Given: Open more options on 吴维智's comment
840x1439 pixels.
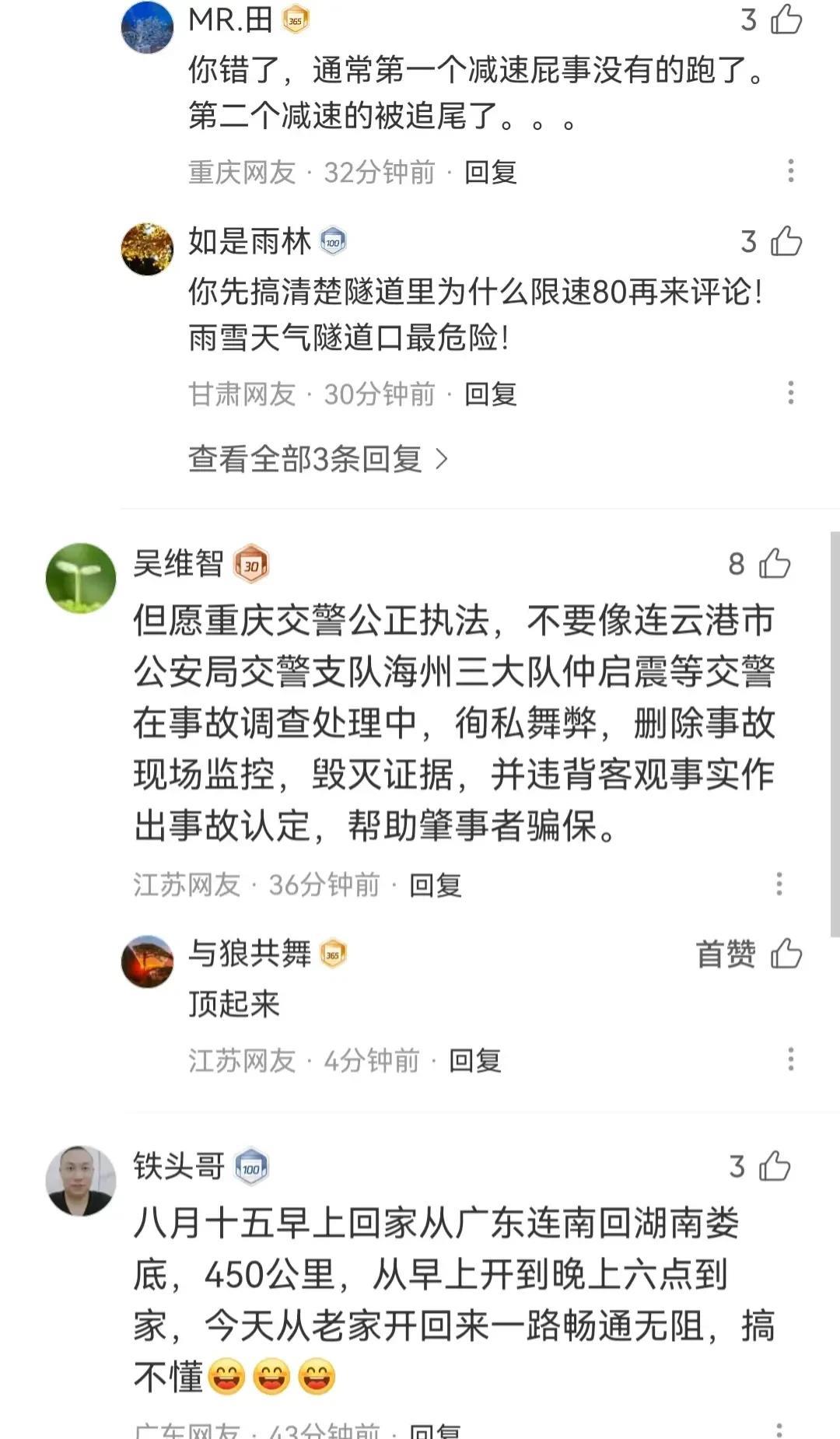Looking at the screenshot, I should pyautogui.click(x=779, y=884).
